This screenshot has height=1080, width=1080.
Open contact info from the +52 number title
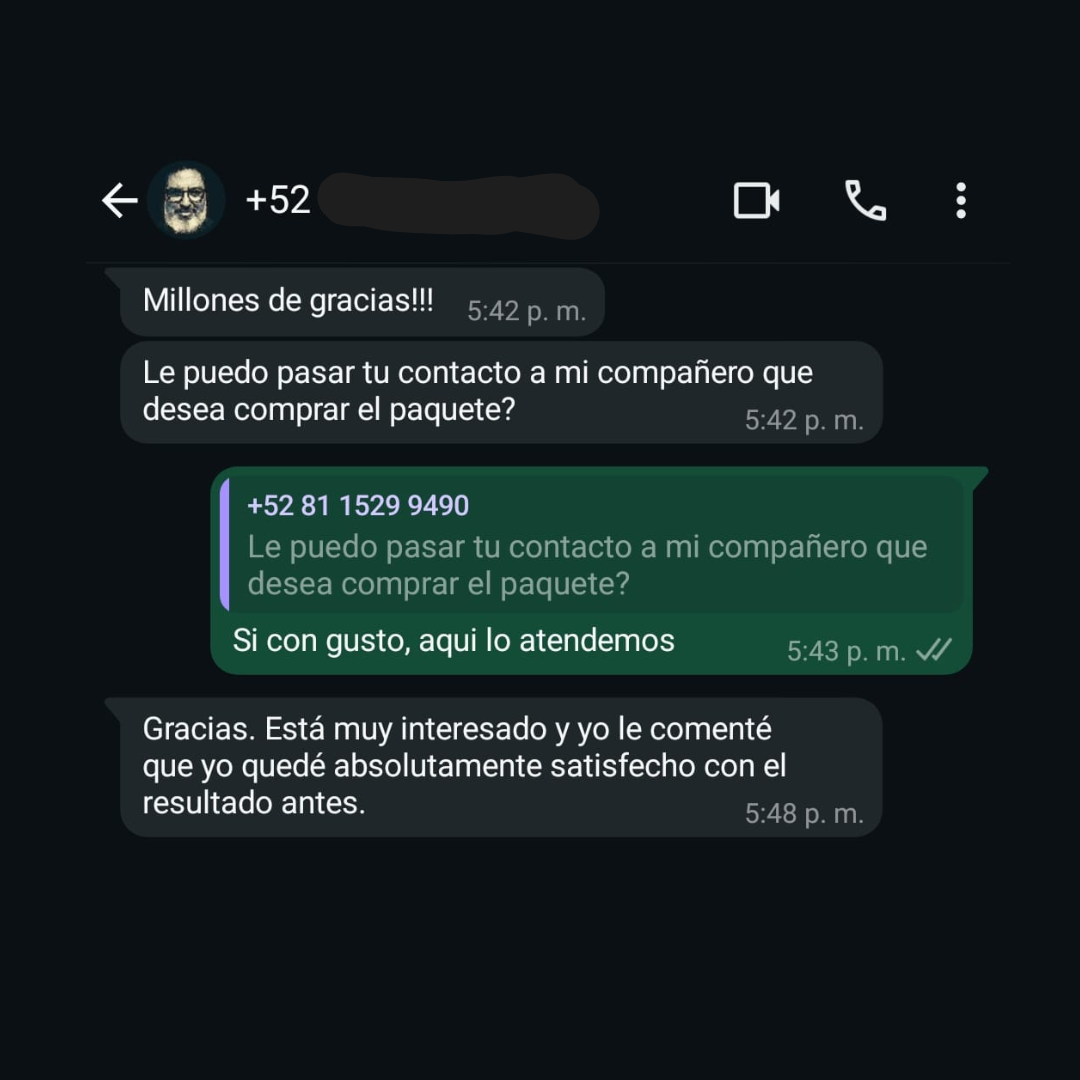click(278, 200)
